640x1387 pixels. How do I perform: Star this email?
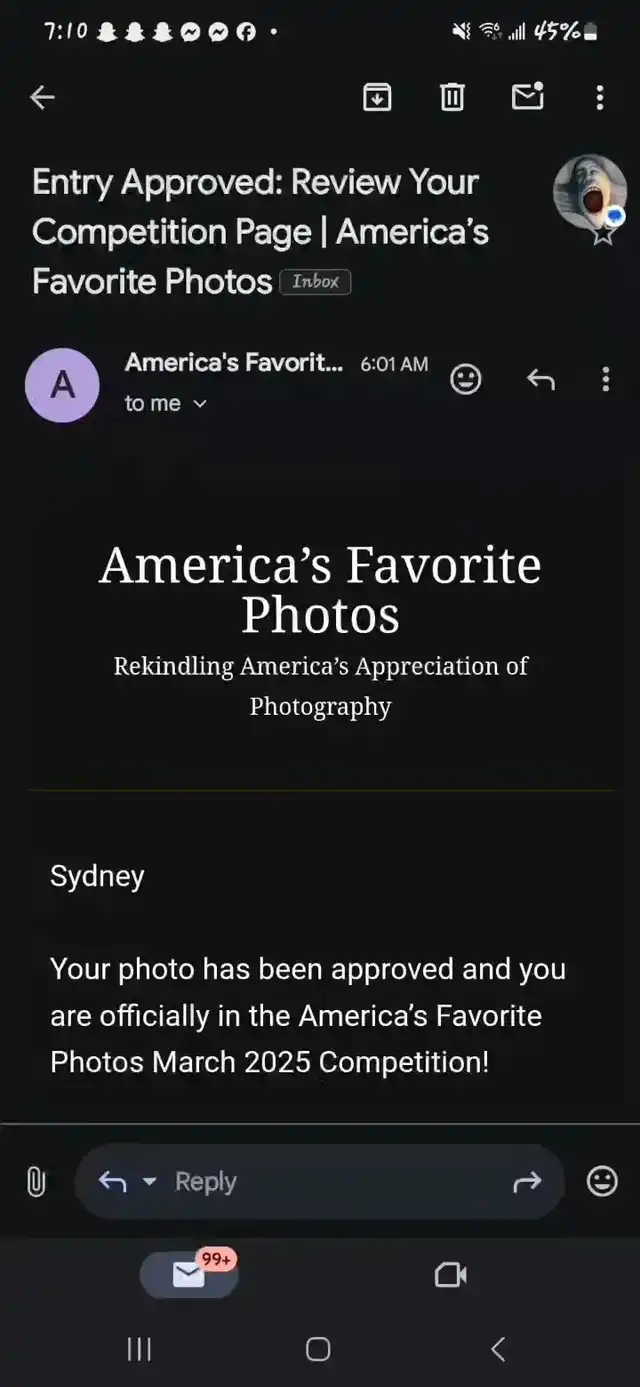tap(603, 235)
